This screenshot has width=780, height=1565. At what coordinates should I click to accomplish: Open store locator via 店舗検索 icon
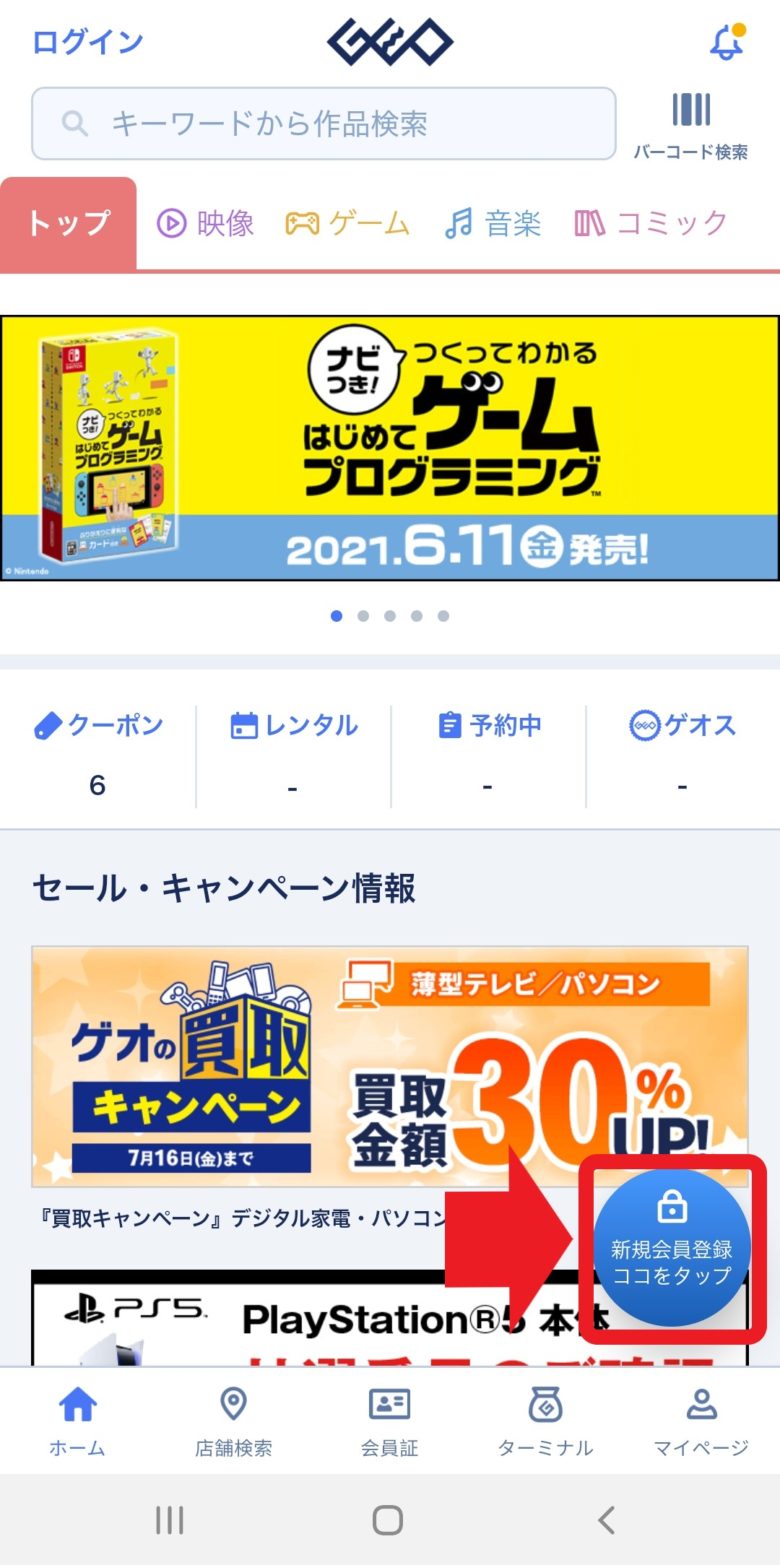click(232, 1420)
